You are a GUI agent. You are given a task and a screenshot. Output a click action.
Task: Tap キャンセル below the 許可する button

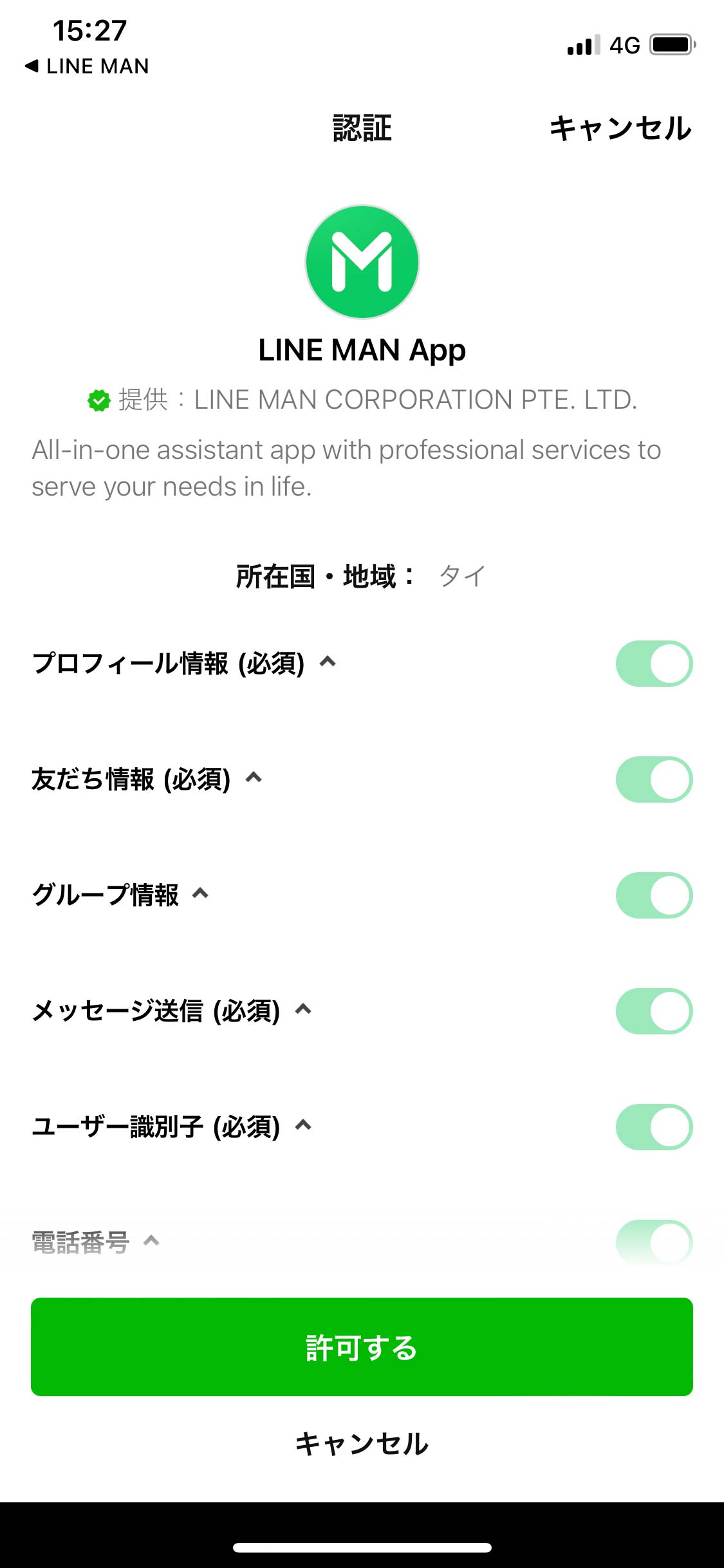coord(362,1444)
